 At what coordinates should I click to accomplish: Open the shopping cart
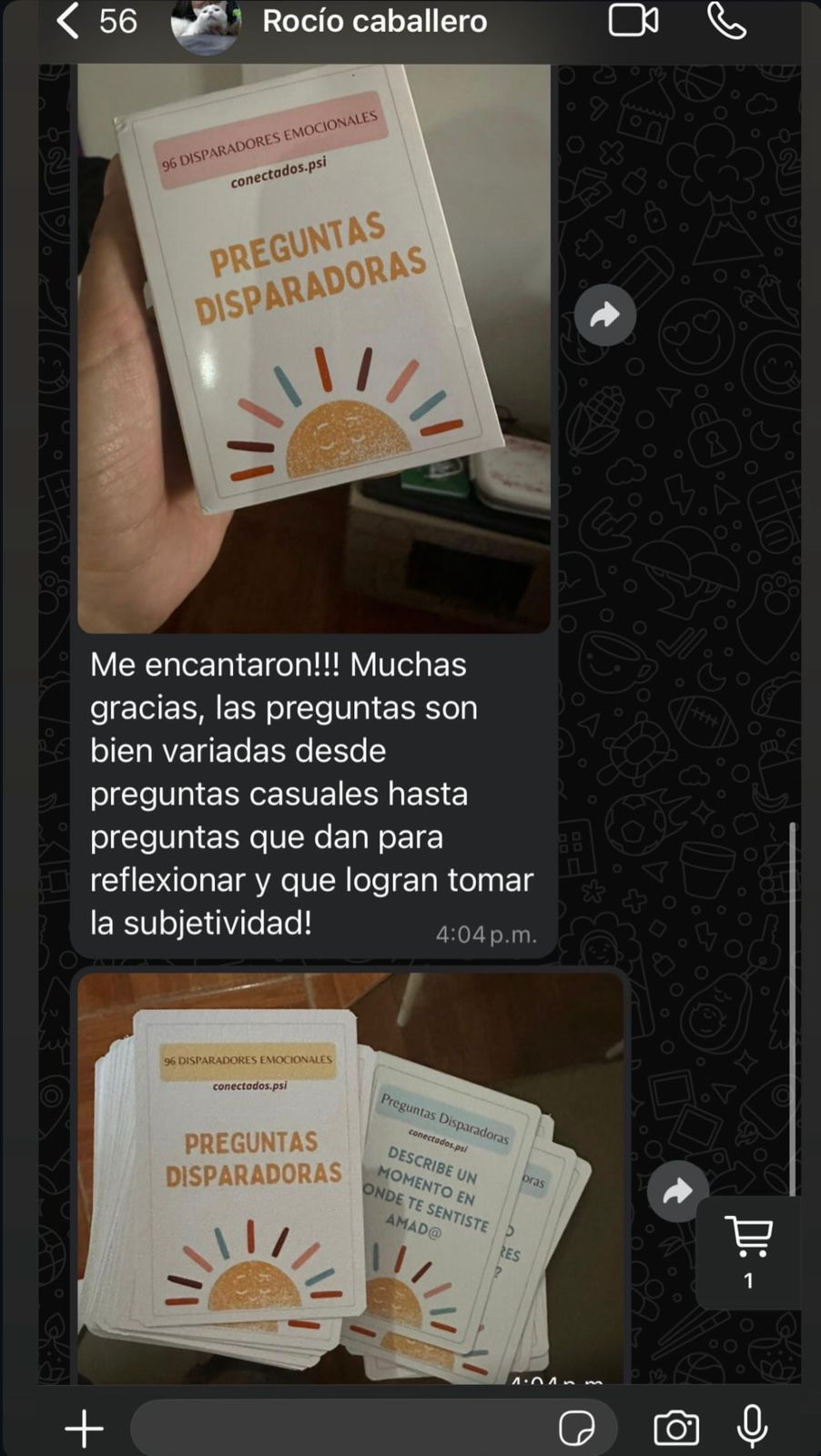(x=748, y=1251)
